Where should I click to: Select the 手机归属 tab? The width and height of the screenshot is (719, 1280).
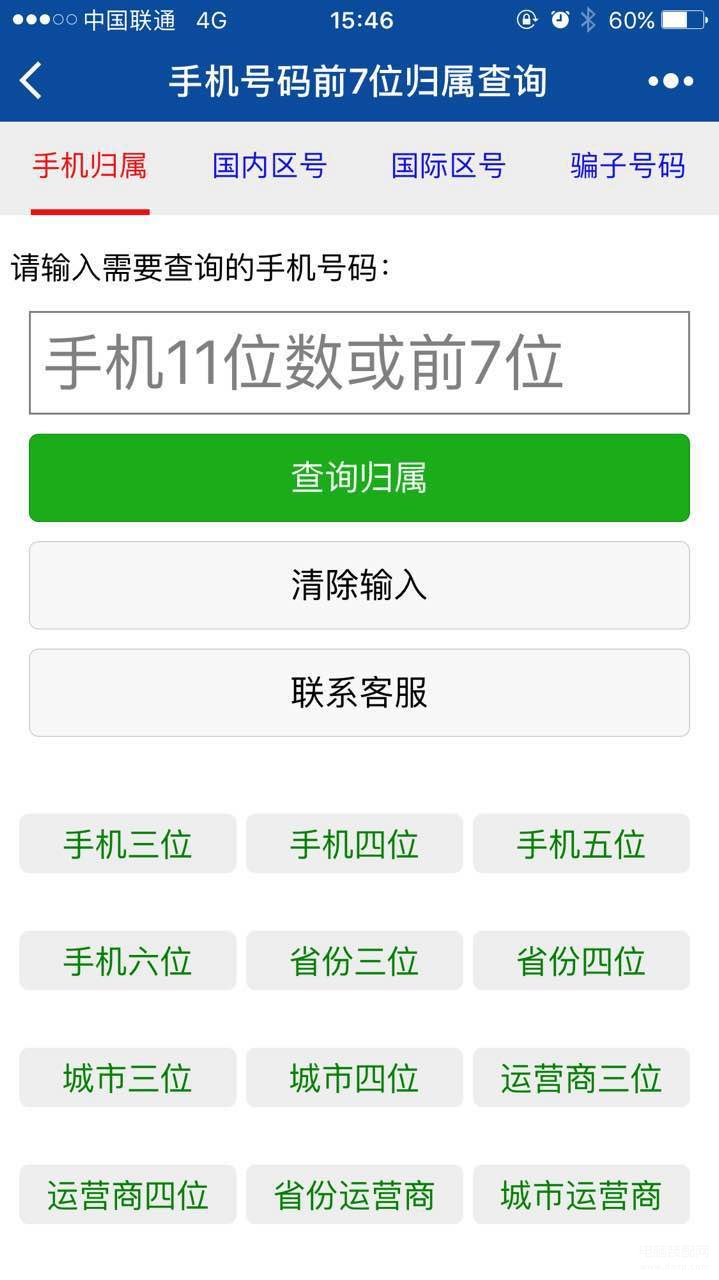click(x=90, y=166)
